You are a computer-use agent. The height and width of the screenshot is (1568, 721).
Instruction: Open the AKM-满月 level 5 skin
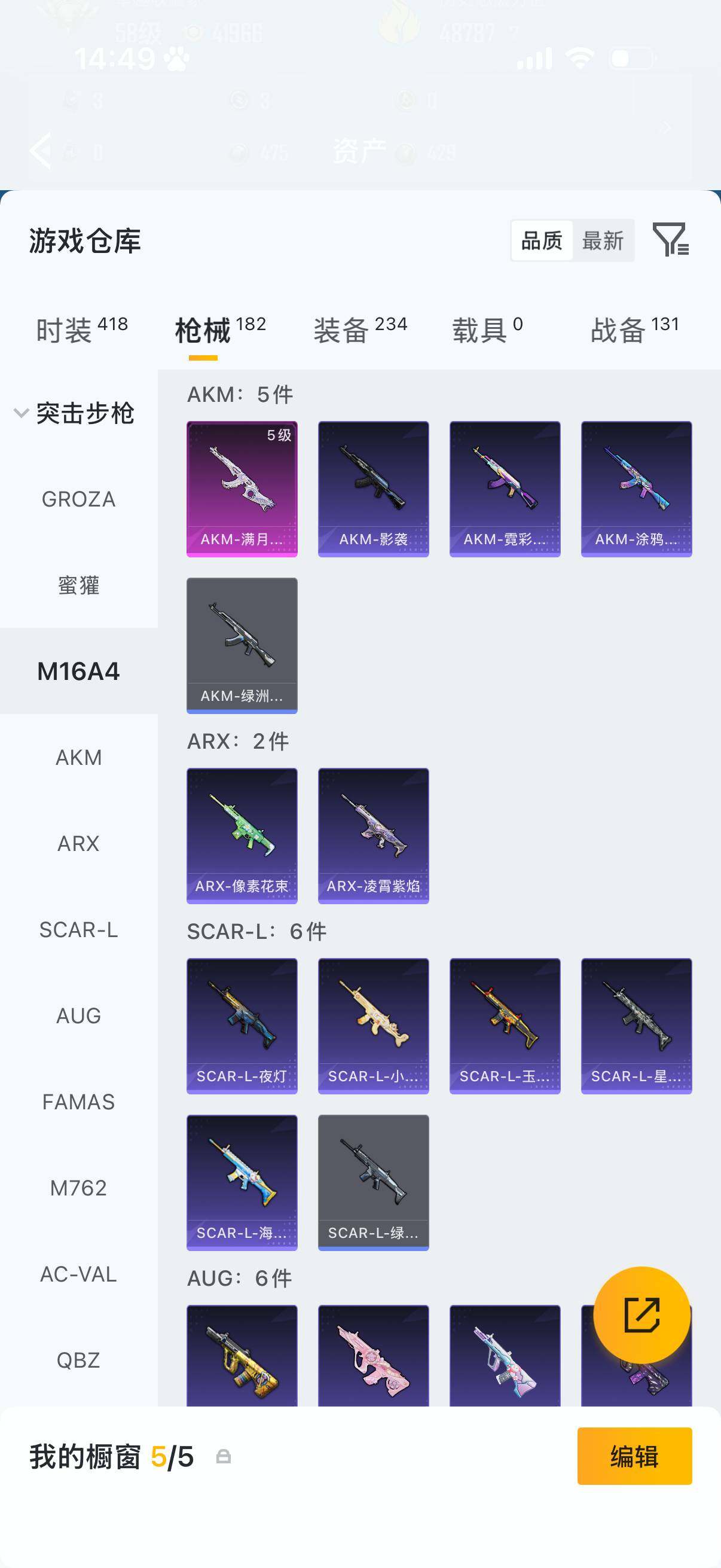click(242, 489)
